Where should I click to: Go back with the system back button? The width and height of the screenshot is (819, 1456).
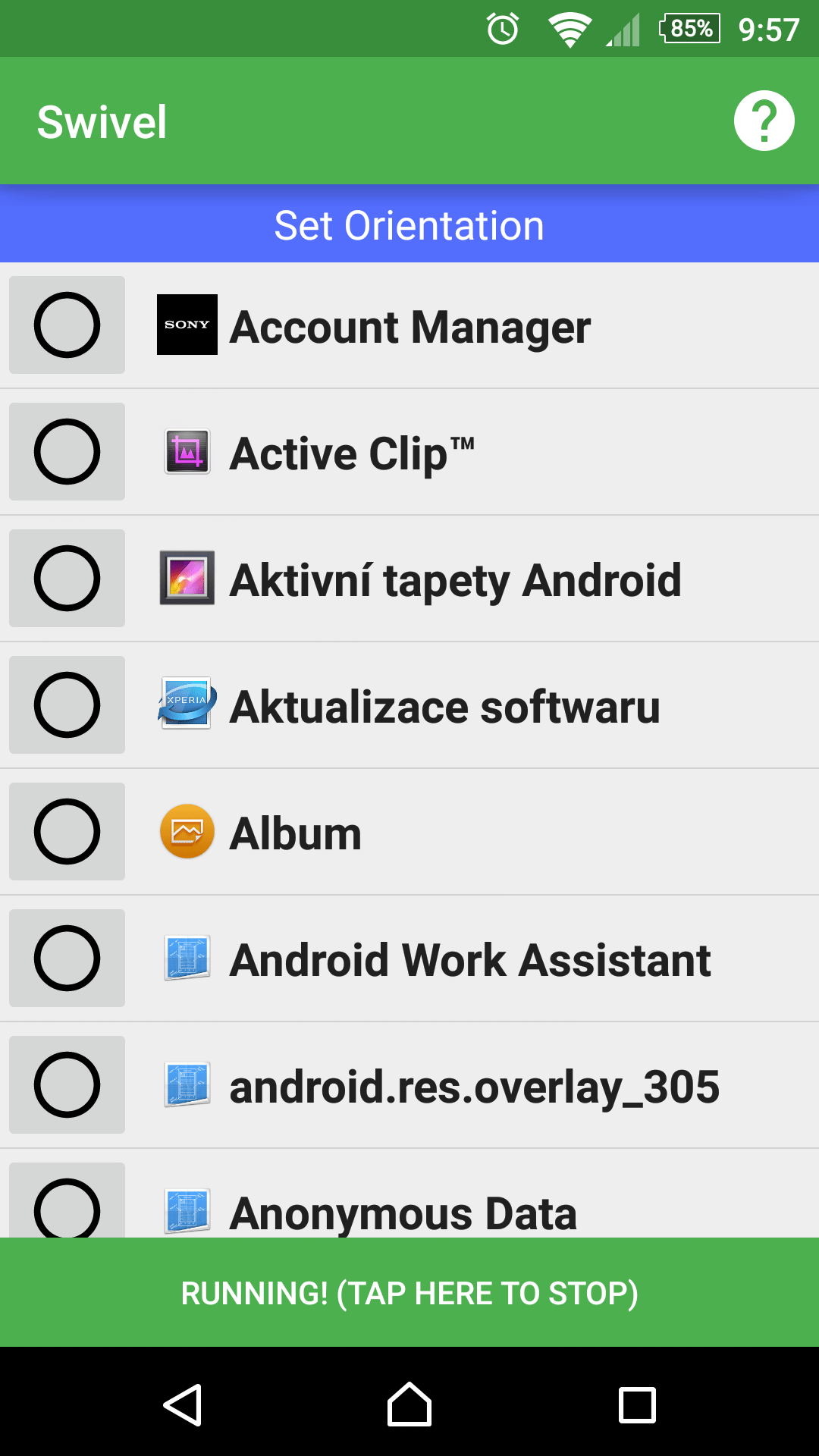(182, 1404)
